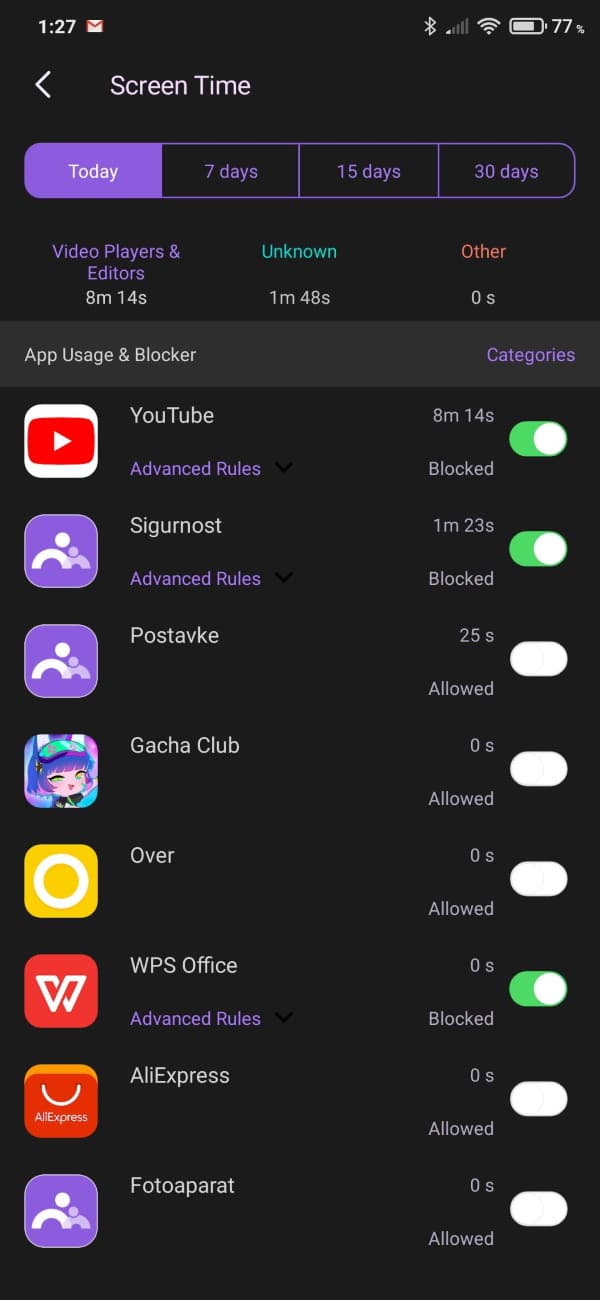
Task: Open Categories view
Action: [530, 355]
